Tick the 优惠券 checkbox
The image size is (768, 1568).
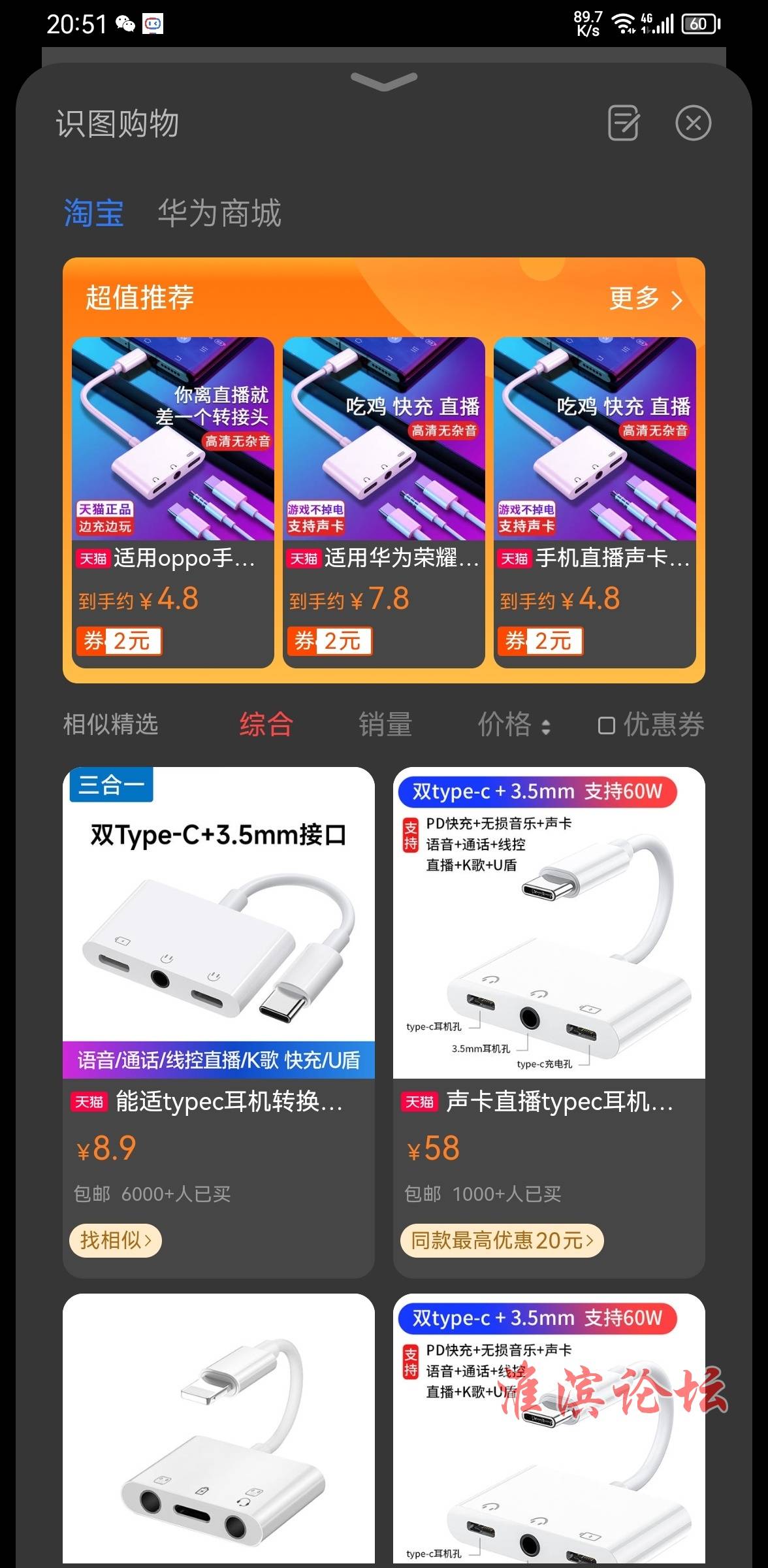tap(607, 726)
